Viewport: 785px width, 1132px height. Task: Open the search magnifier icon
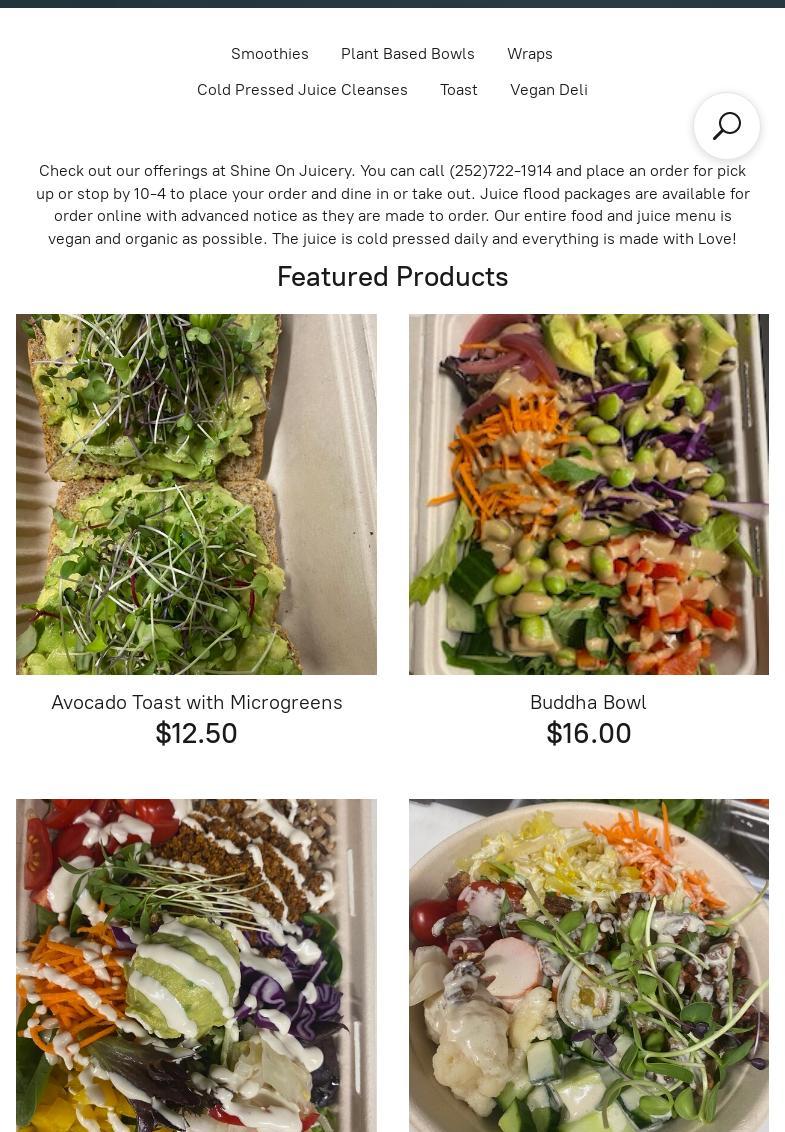pos(727,126)
